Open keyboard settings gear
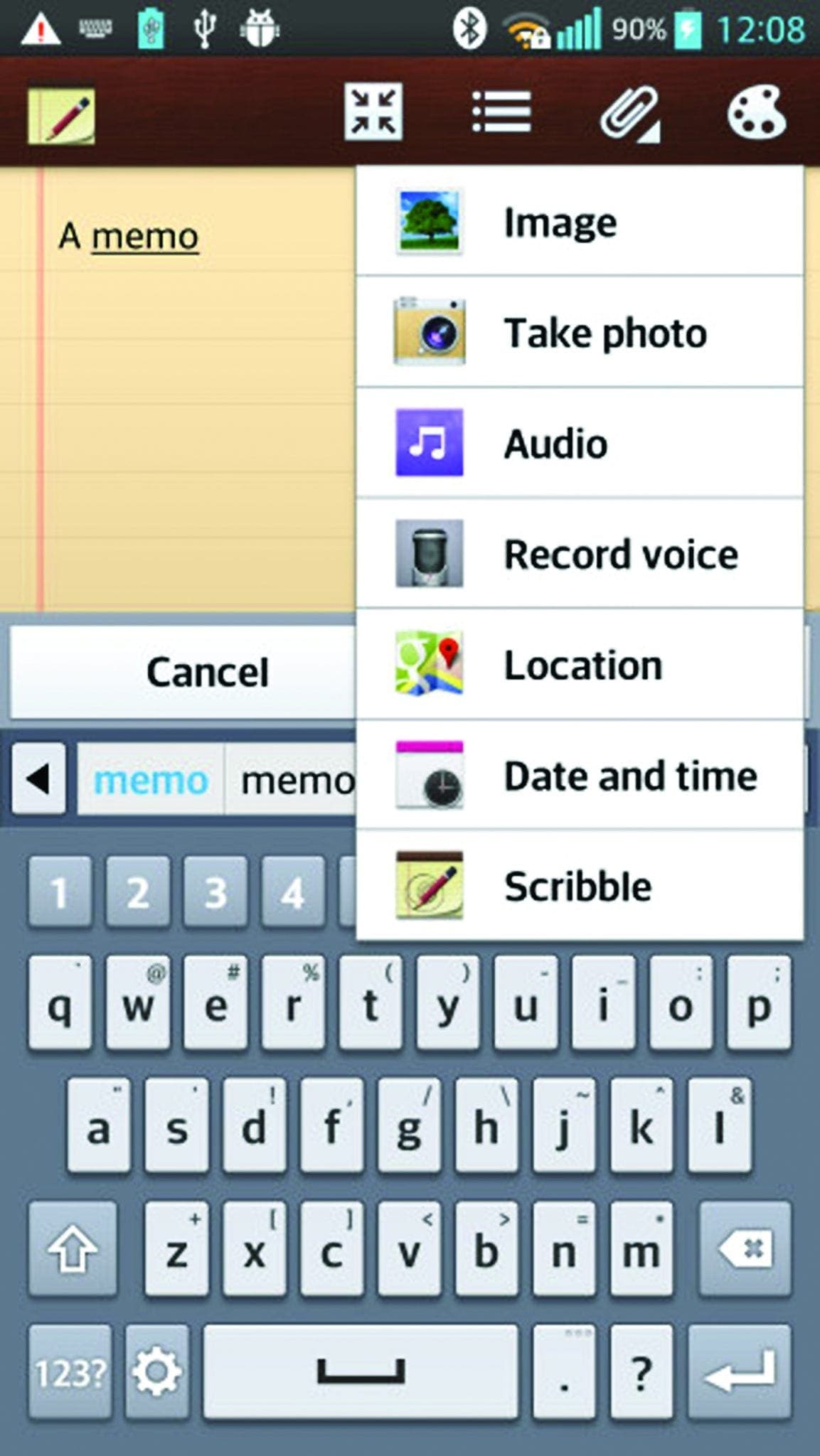820x1456 pixels. [x=157, y=1372]
